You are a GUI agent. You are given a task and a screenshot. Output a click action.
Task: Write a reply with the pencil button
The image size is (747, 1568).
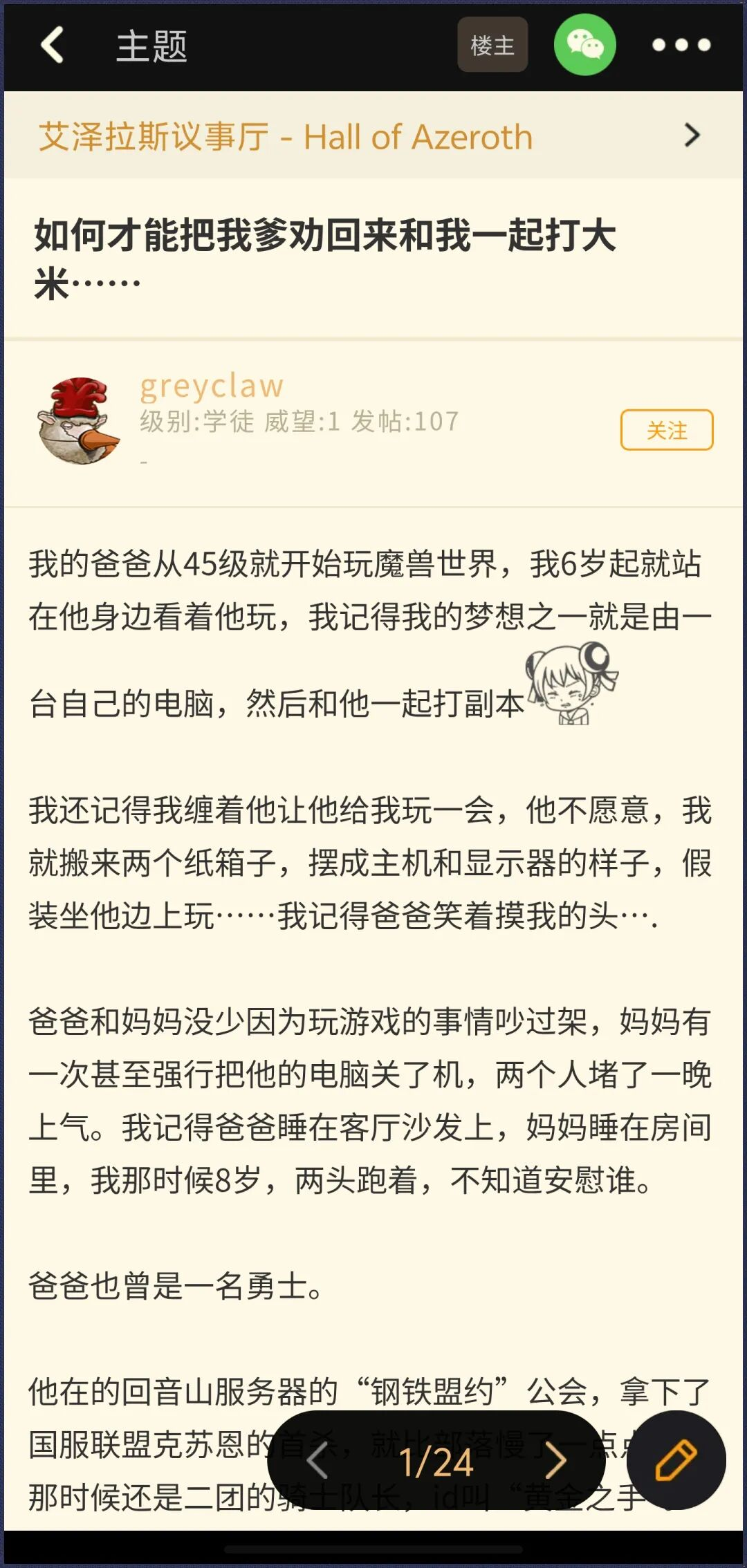point(675,1459)
